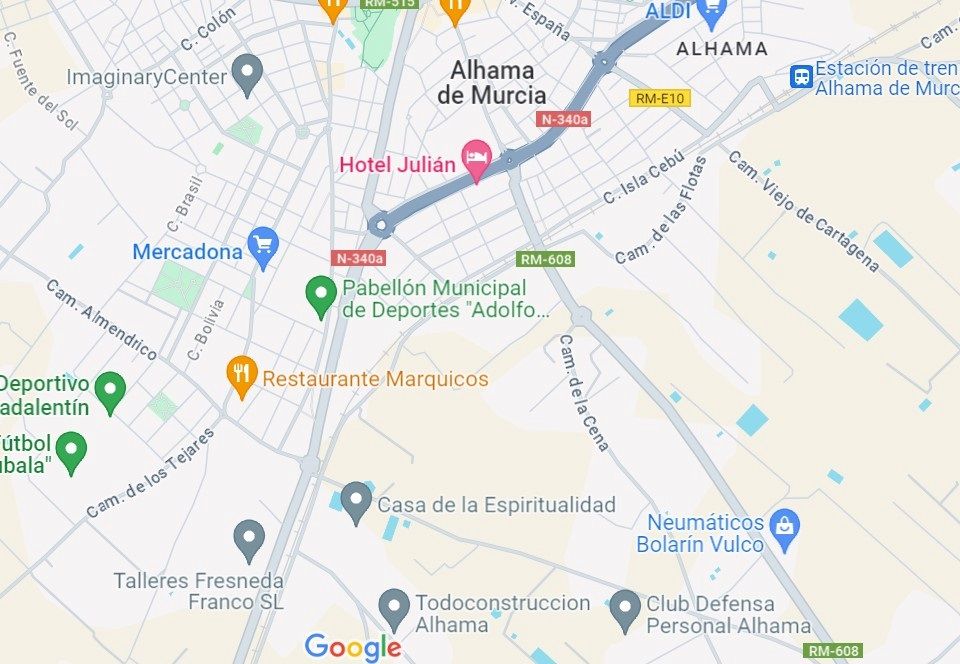Open the ALDI store marker
This screenshot has width=960, height=664.
pos(712,12)
